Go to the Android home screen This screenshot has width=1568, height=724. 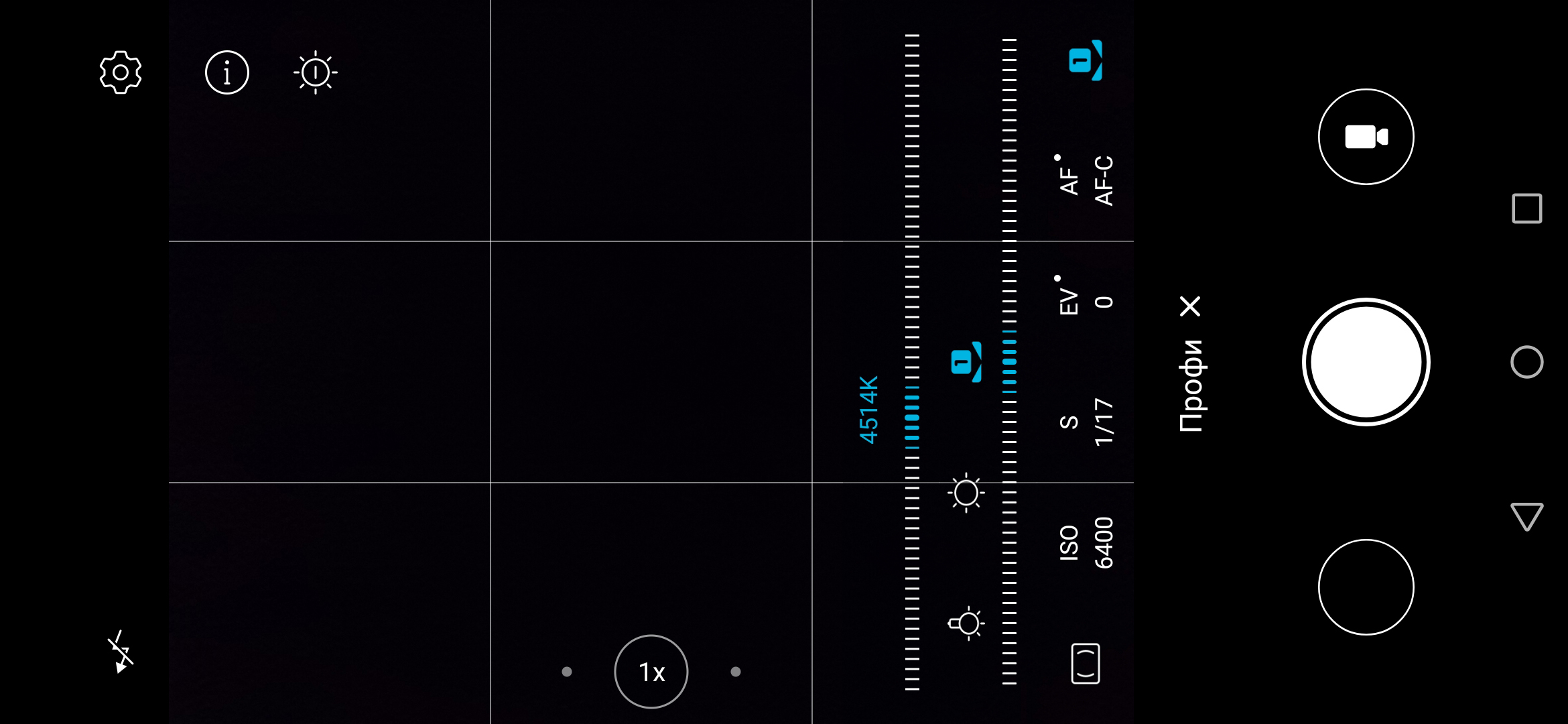[x=1526, y=362]
